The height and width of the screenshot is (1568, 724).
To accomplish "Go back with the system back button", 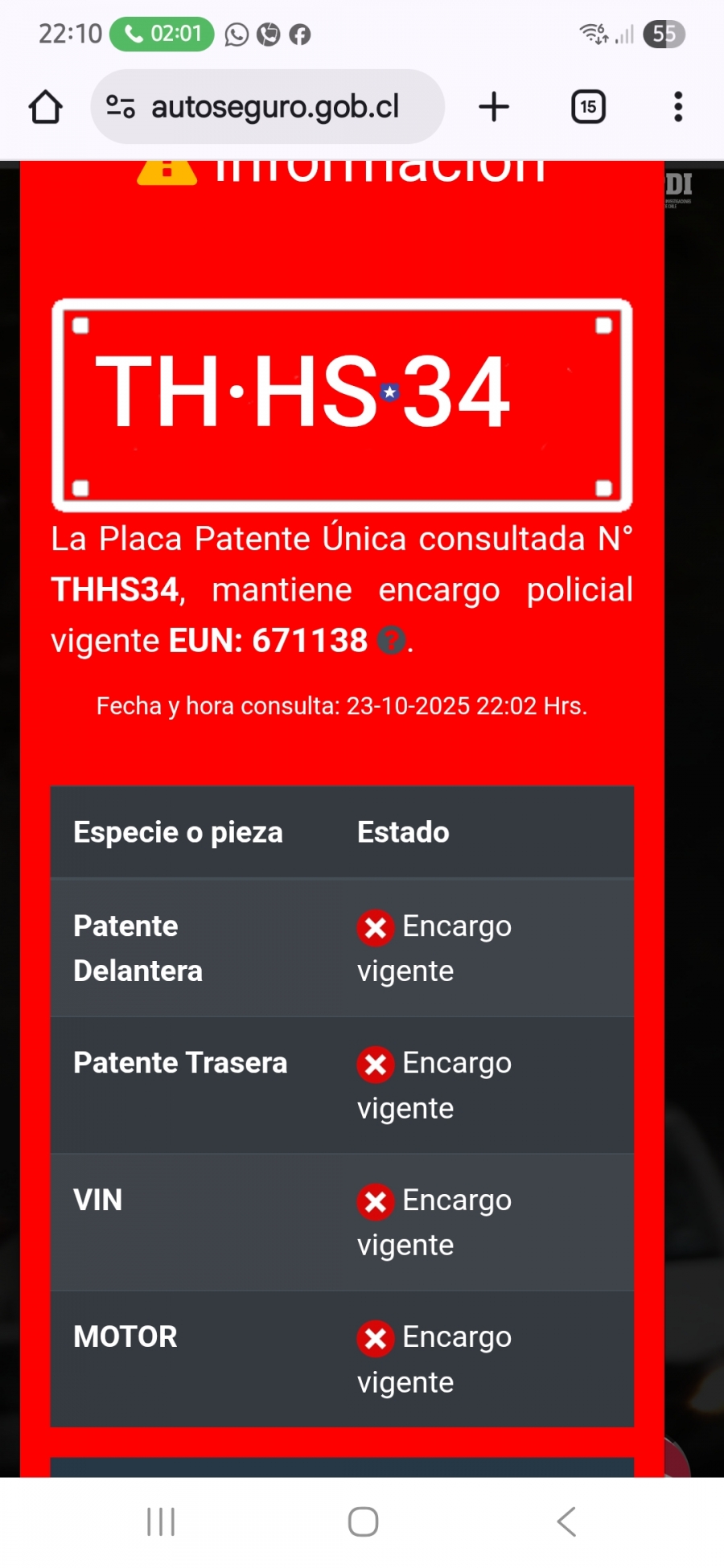I will 566,1521.
